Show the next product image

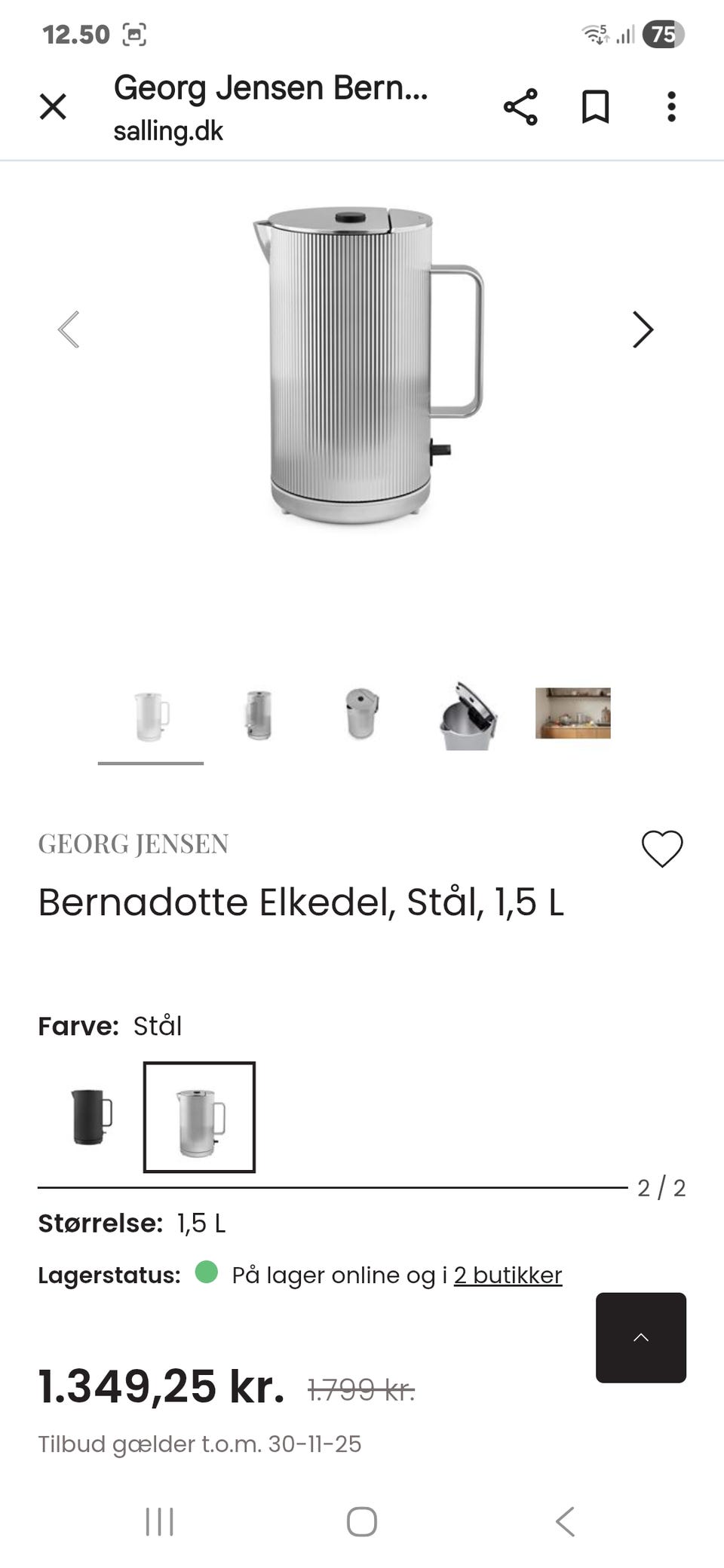[x=643, y=329]
